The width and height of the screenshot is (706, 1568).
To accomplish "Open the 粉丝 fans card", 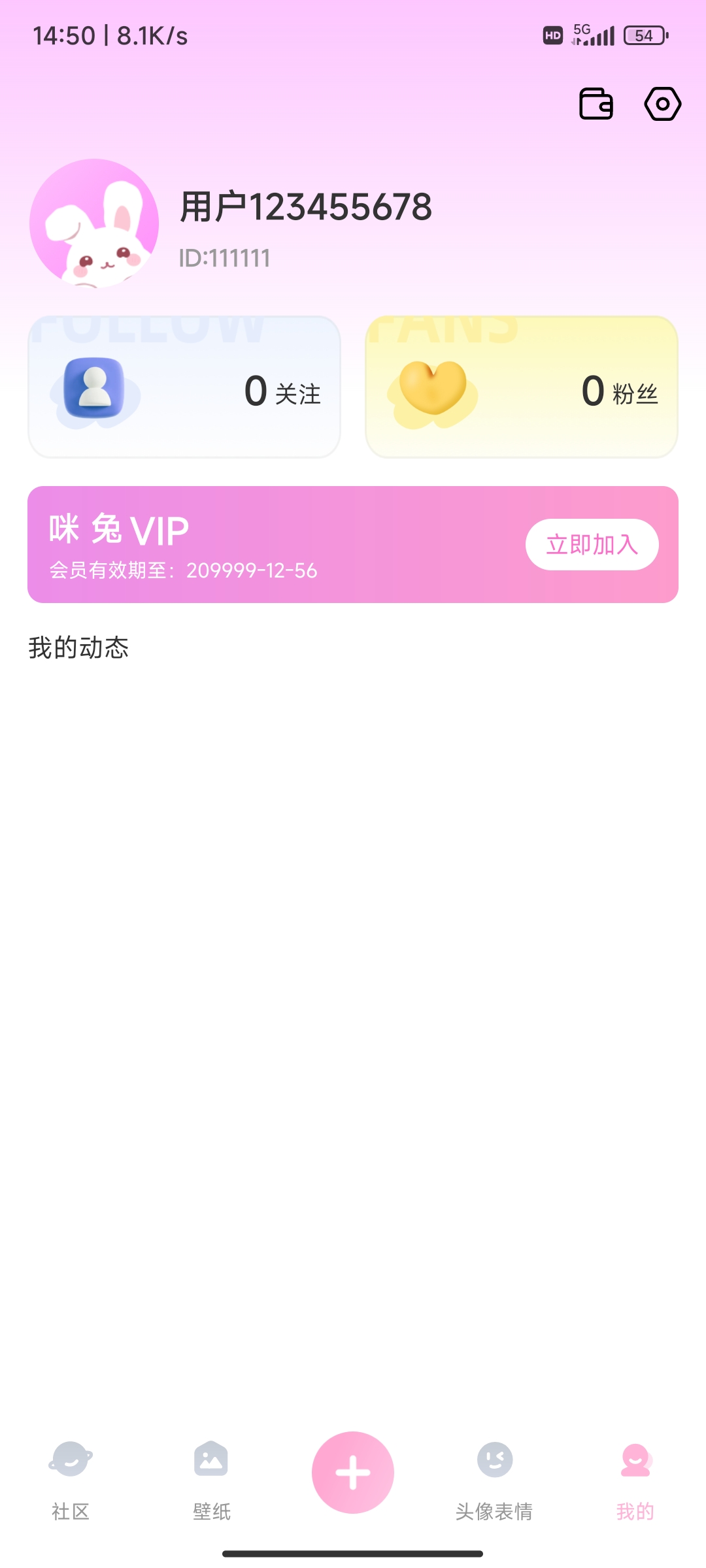I will (522, 387).
